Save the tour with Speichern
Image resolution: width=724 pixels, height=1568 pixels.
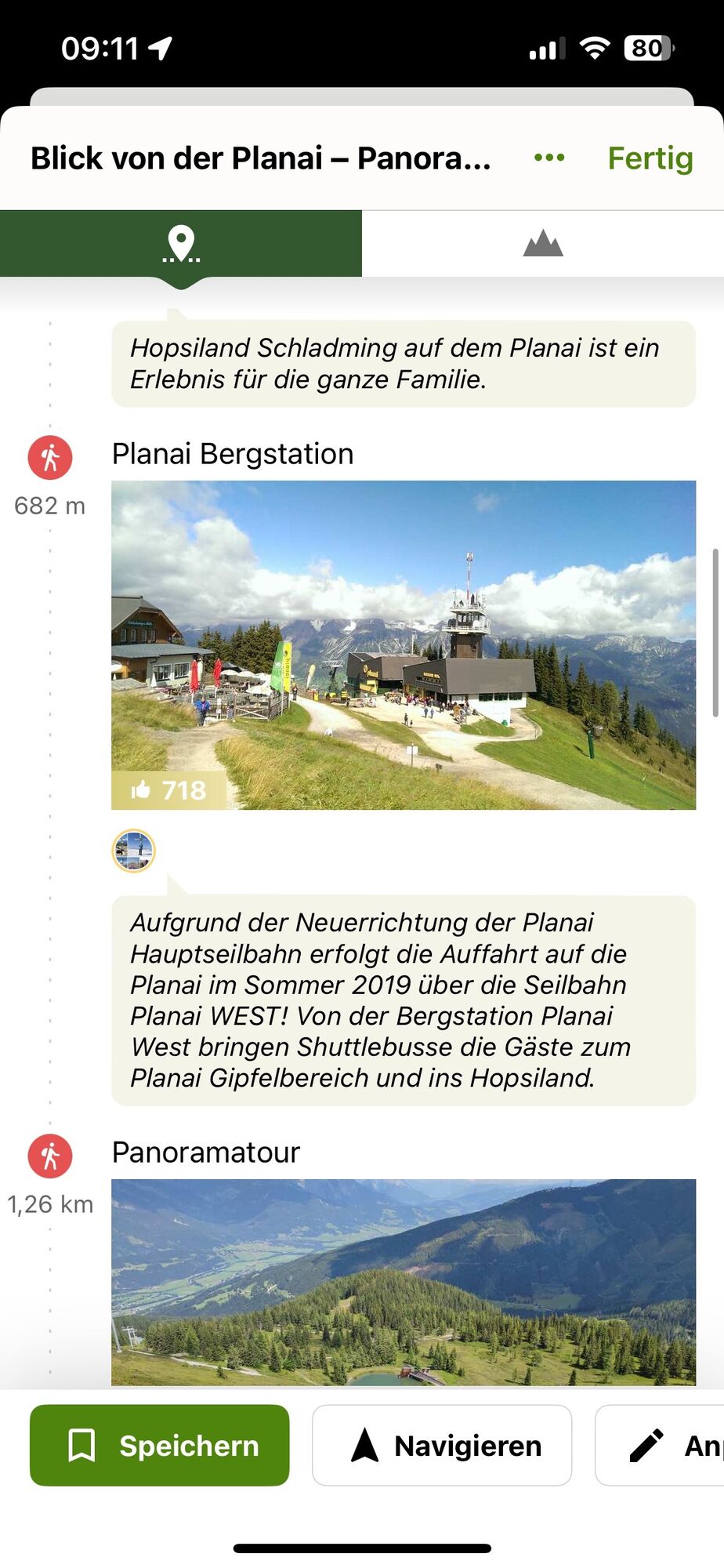[x=160, y=1445]
